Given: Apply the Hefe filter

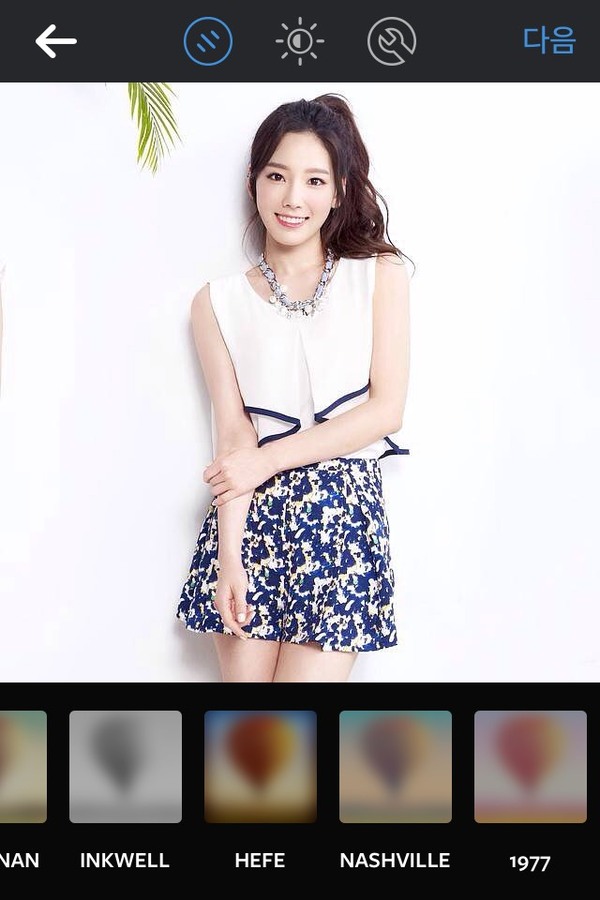Looking at the screenshot, I should pyautogui.click(x=260, y=767).
